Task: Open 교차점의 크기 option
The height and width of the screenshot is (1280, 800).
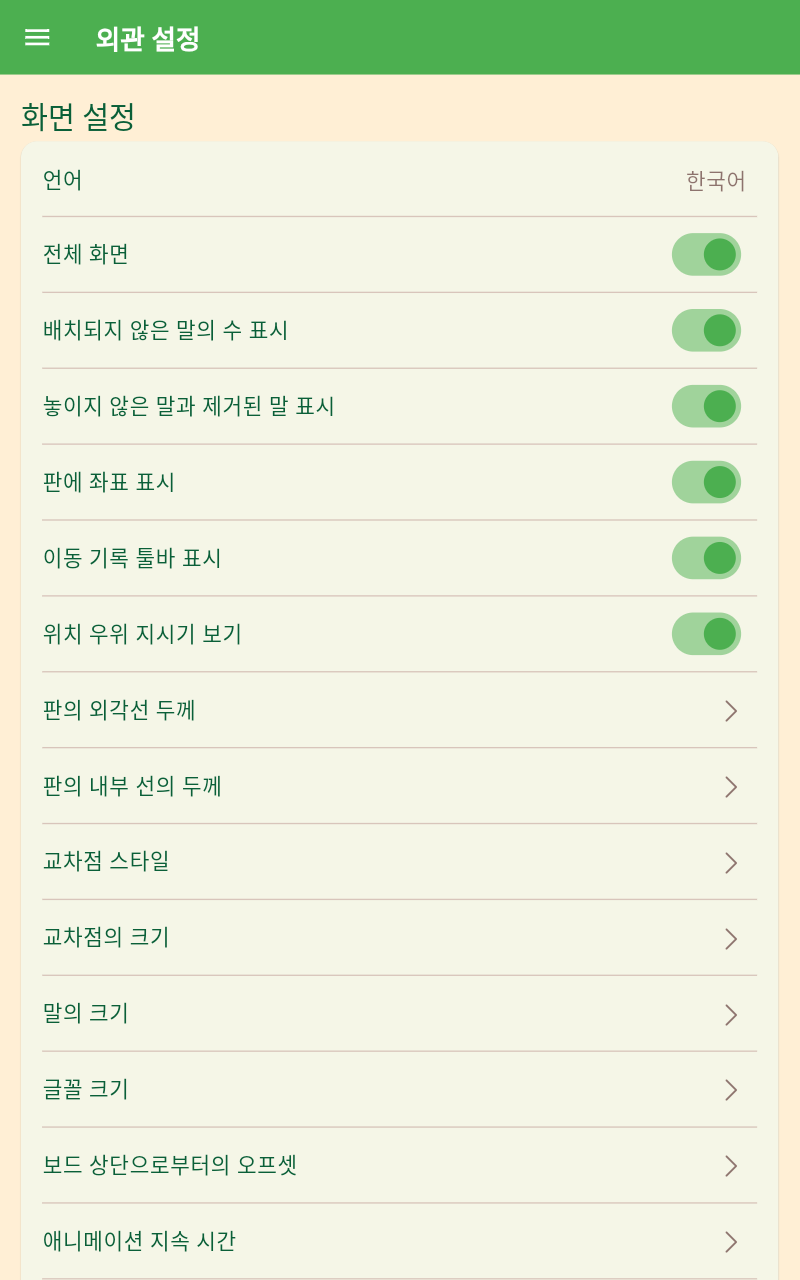Action: tap(399, 938)
